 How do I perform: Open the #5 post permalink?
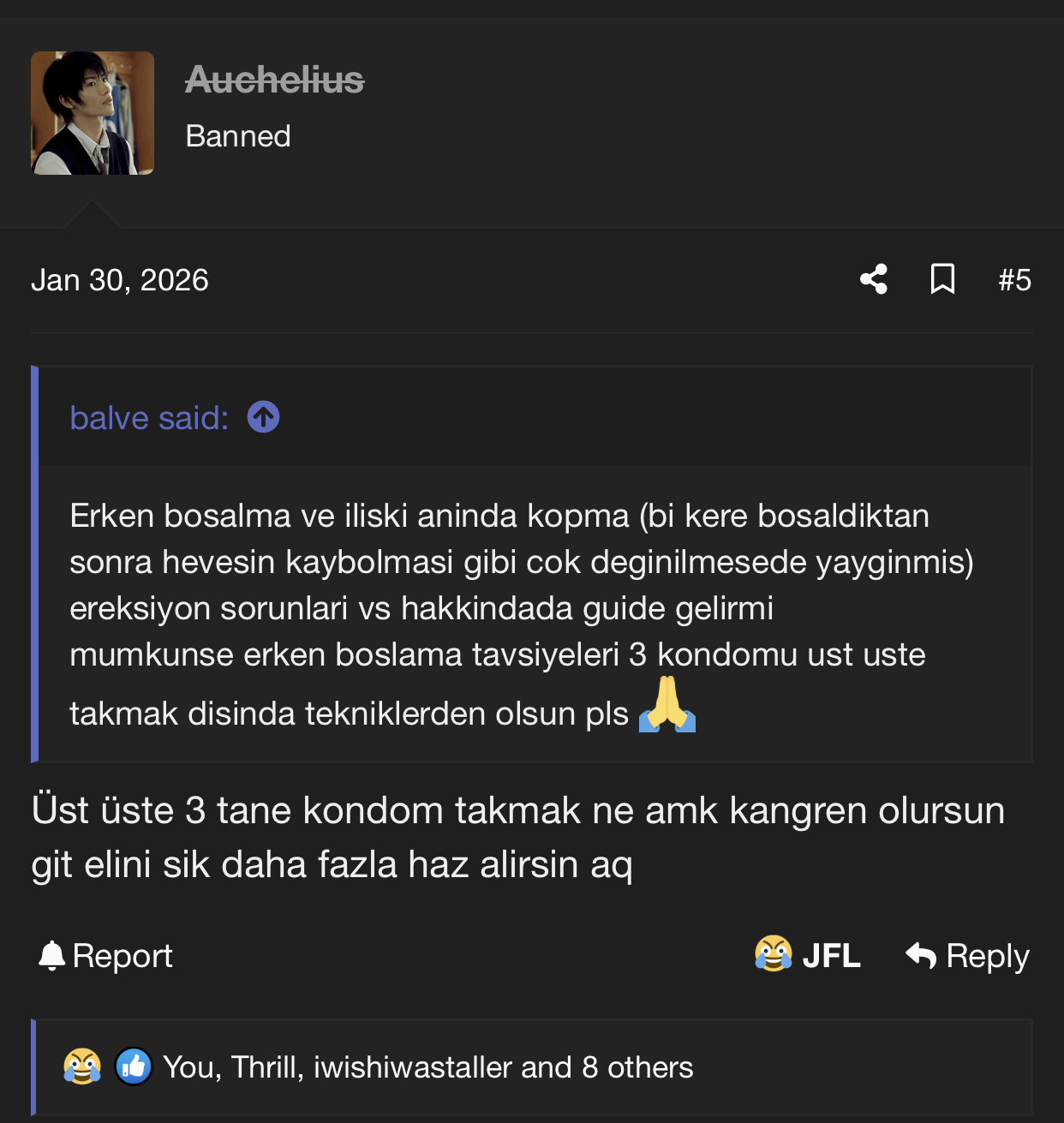point(1014,280)
